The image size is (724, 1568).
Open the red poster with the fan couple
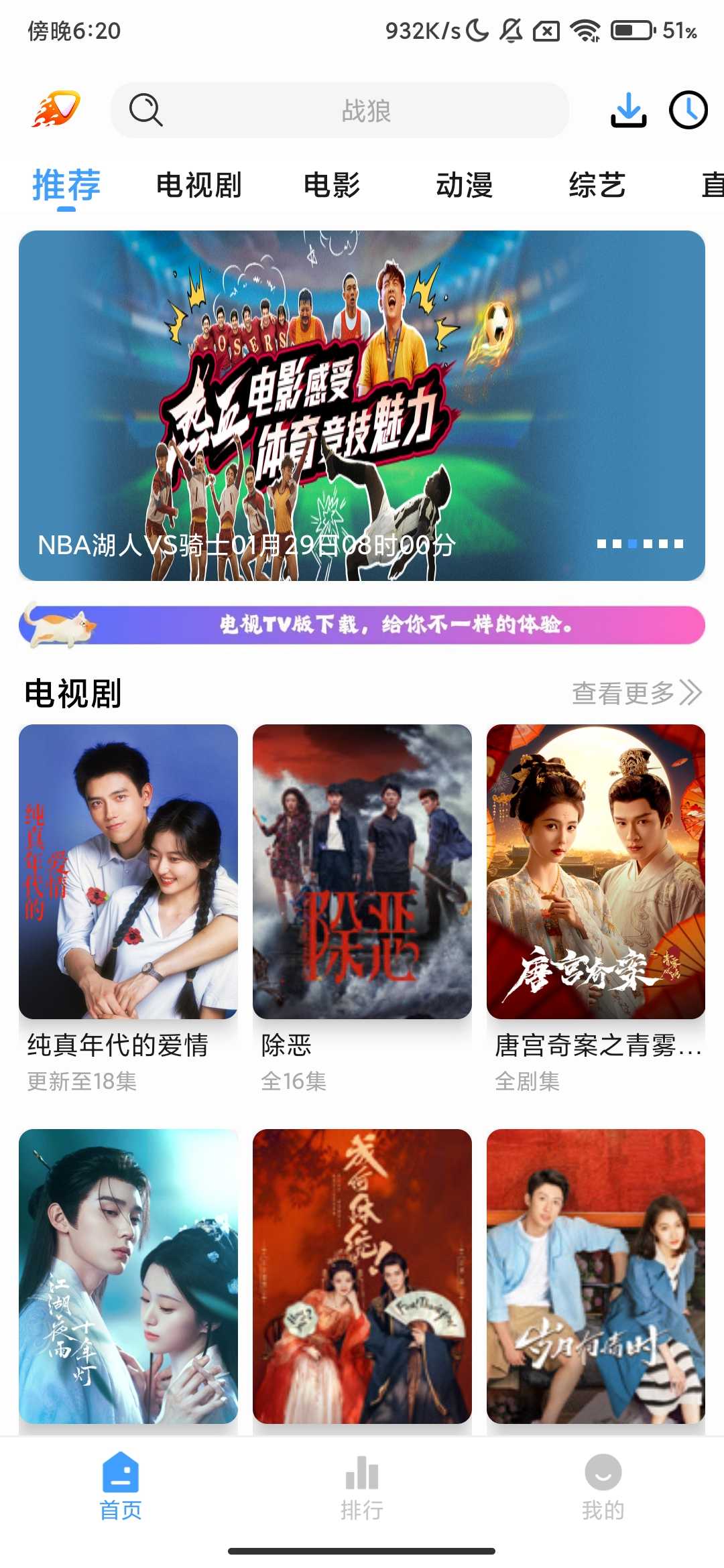click(x=362, y=1276)
